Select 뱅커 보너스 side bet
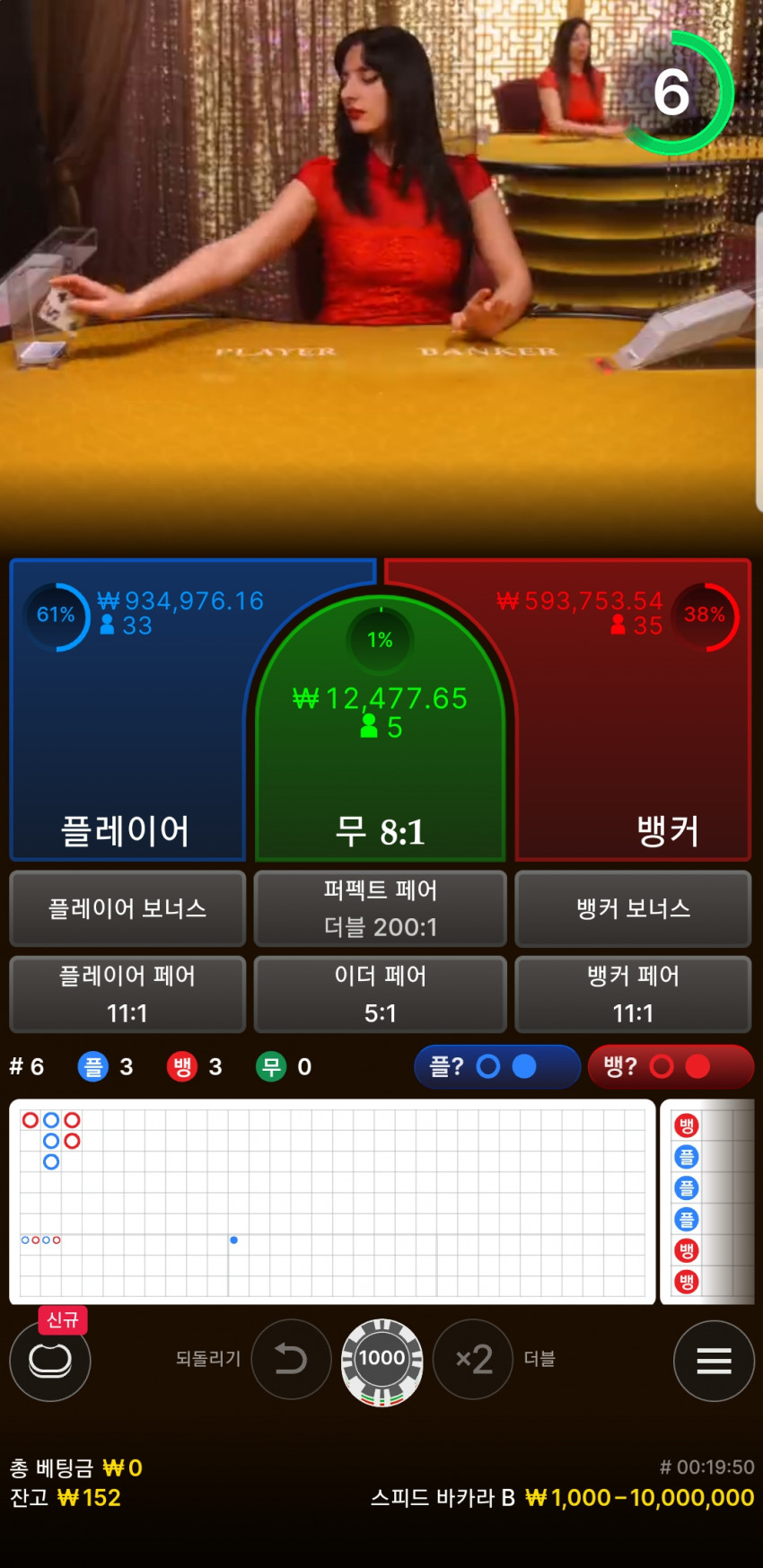This screenshot has height=1568, width=763. point(633,908)
